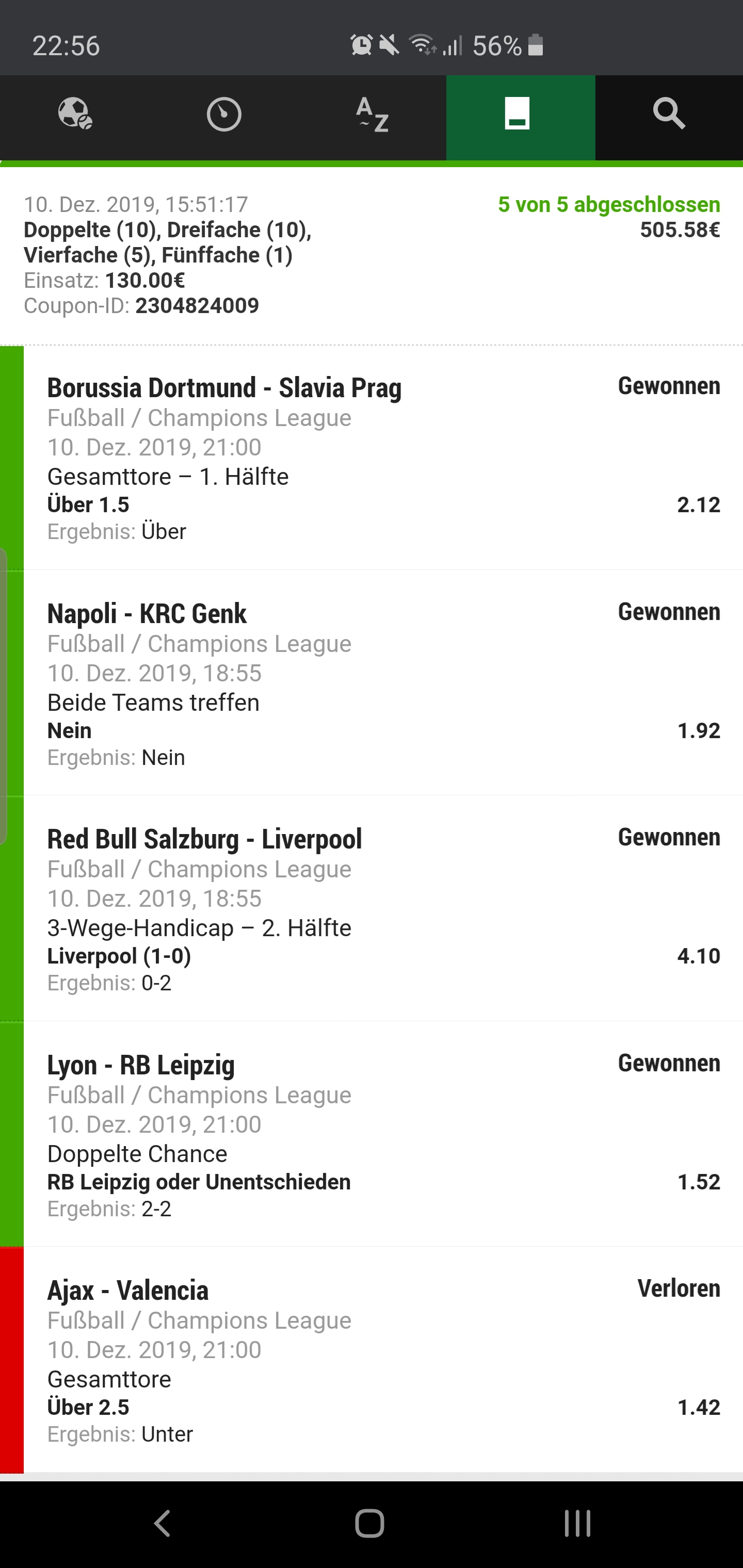Open the recent apps overview
The height and width of the screenshot is (1568, 743).
click(577, 1524)
